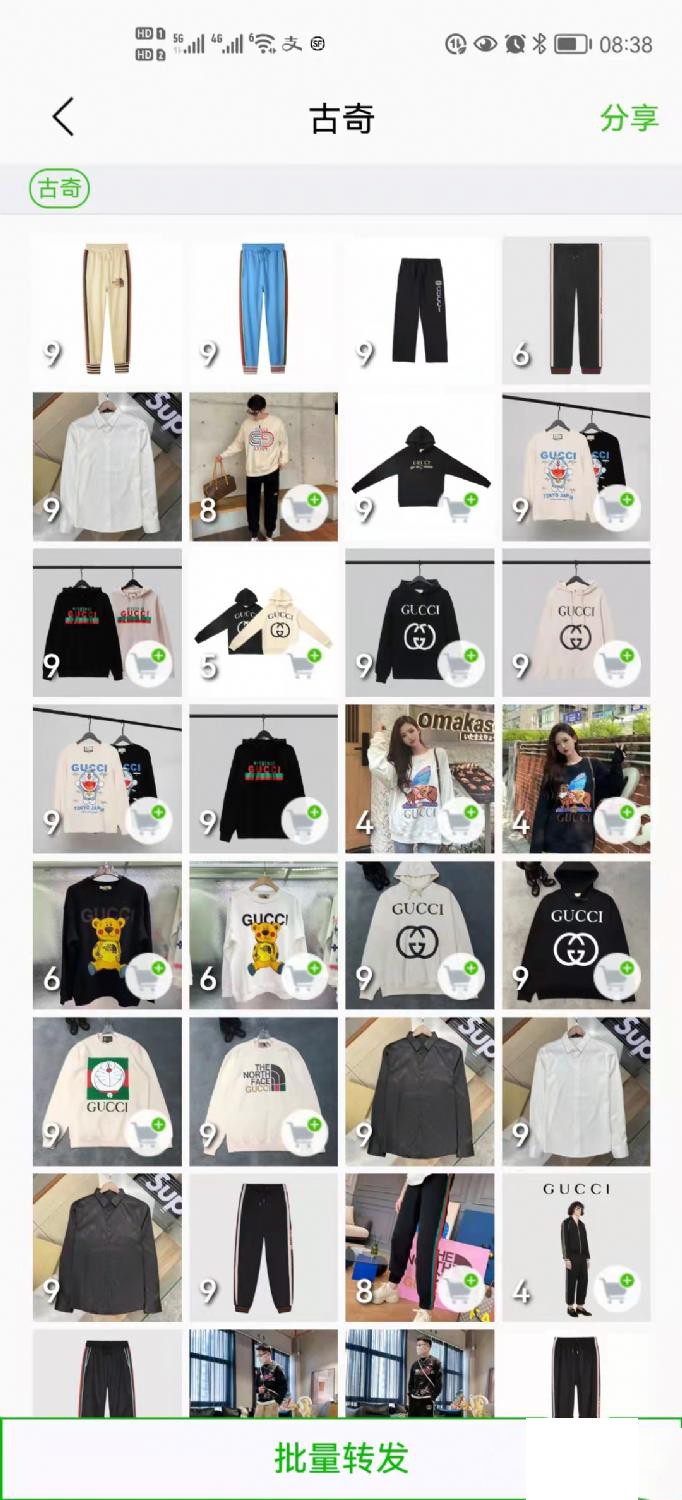Open the black side-stripe pants tile marked 6
Viewport: 682px width, 1500px height.
coord(576,310)
